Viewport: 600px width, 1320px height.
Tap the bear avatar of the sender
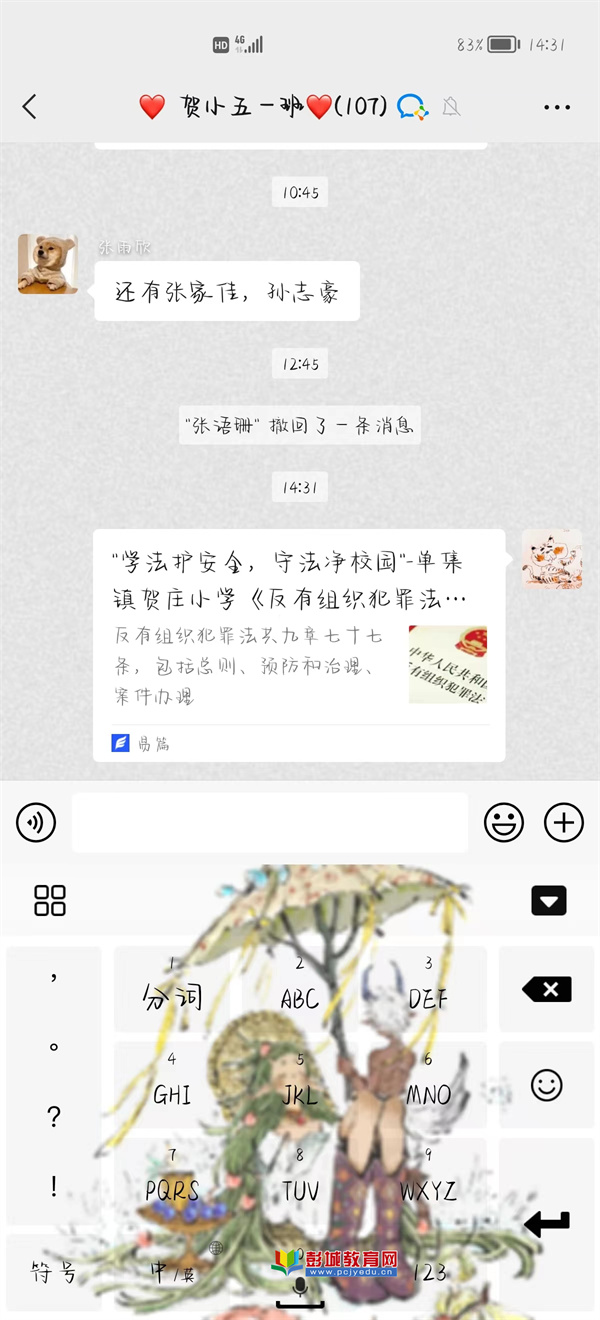click(x=47, y=264)
